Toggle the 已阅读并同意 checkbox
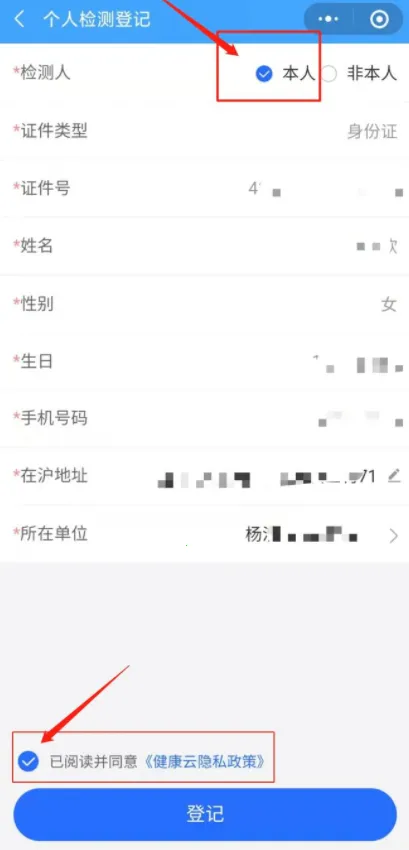Screen dimensions: 409x850 (28, 762)
